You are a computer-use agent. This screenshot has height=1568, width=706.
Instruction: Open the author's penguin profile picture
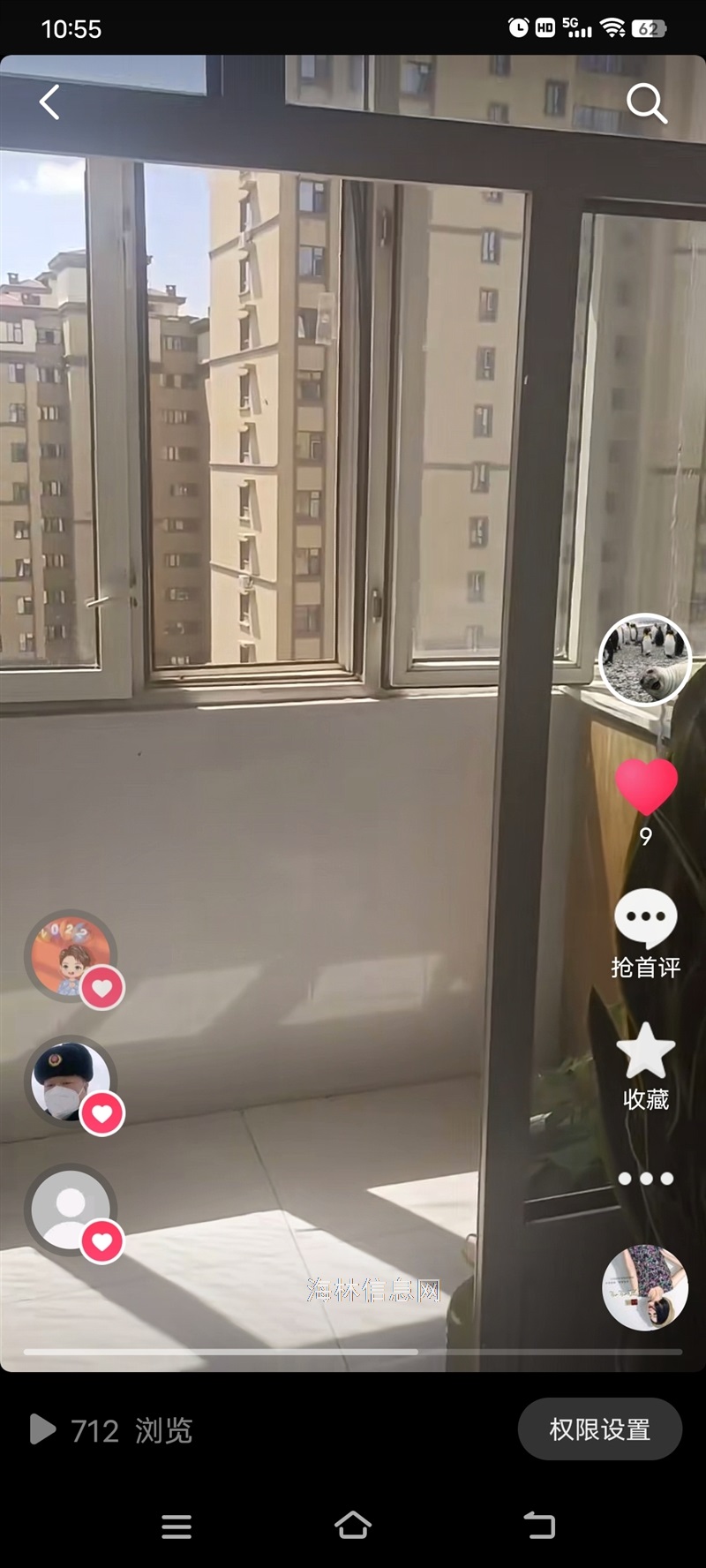click(644, 659)
